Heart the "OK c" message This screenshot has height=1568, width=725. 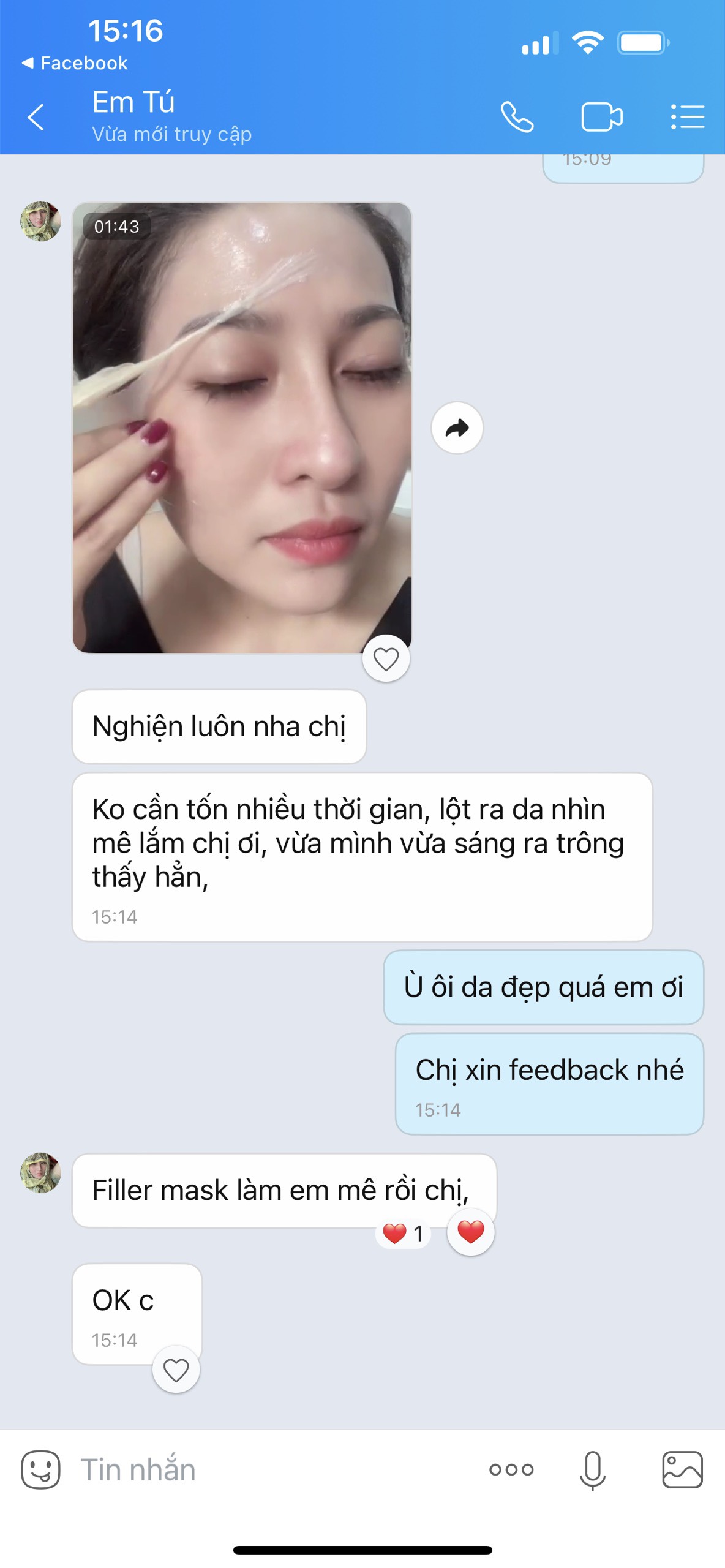[x=176, y=1370]
